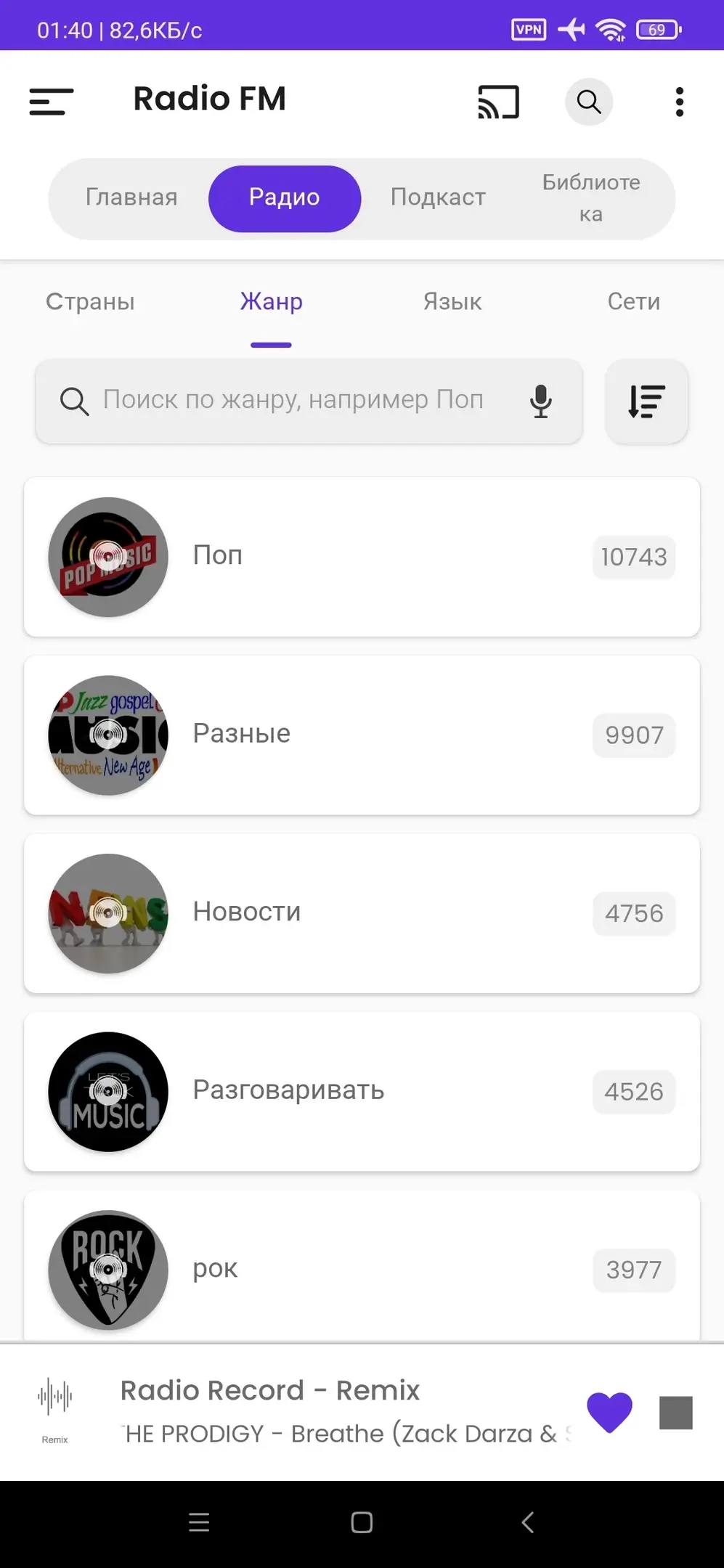
Task: Toggle the favorite heart for Radio Record
Action: pos(609,1412)
